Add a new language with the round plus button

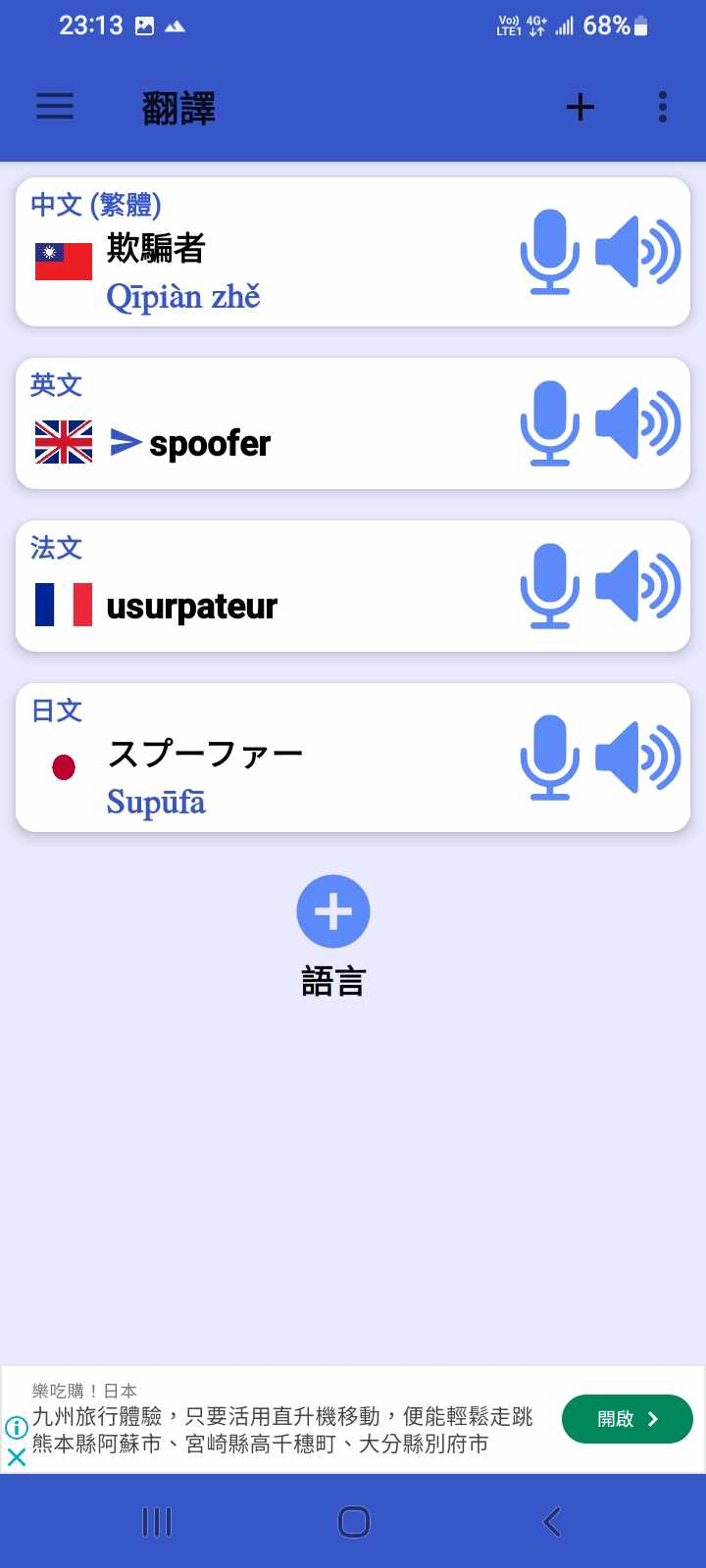tap(333, 911)
